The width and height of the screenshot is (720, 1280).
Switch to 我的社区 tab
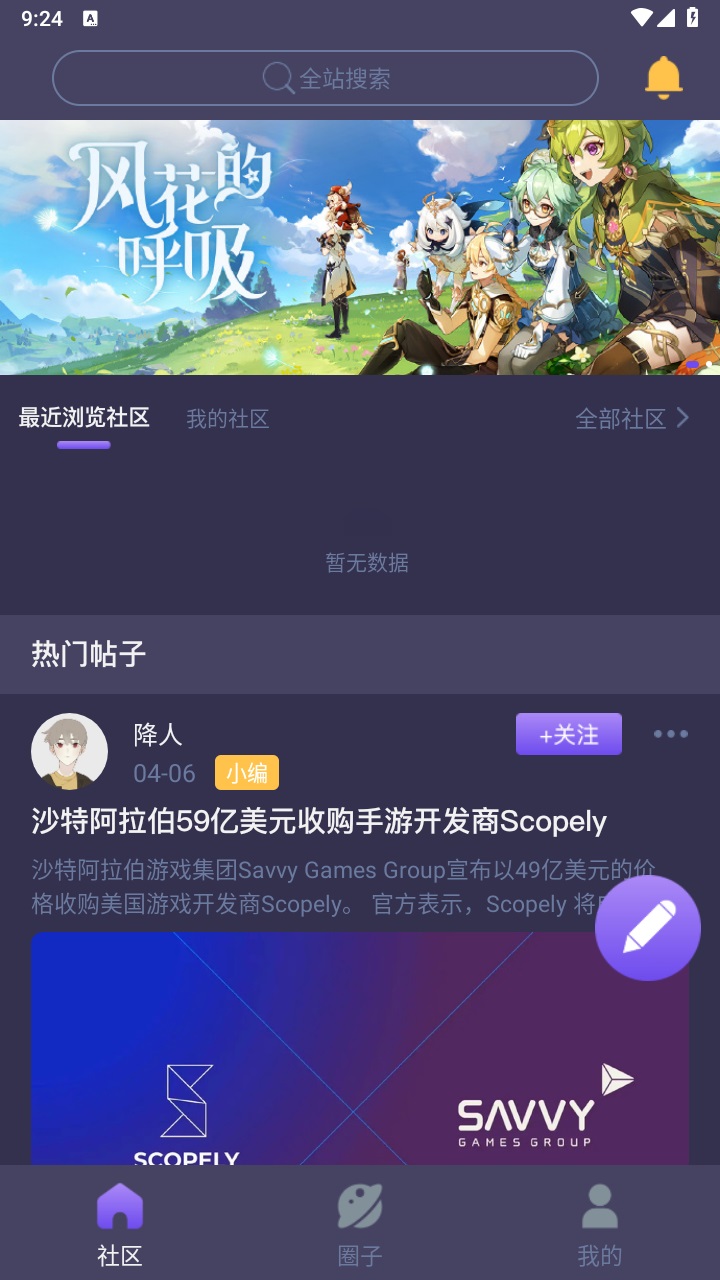tap(228, 419)
